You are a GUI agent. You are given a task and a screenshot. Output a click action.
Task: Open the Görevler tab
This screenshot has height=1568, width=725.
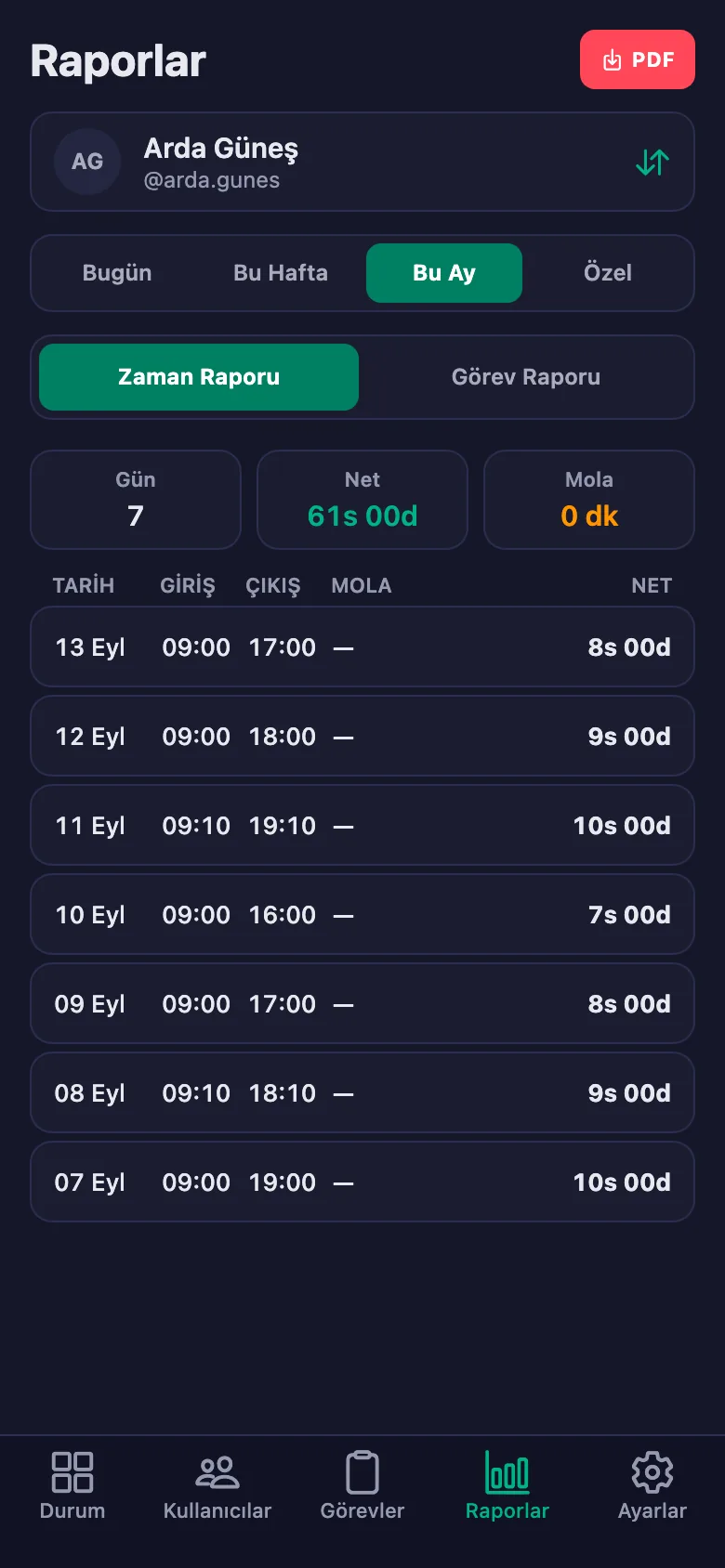[362, 1486]
